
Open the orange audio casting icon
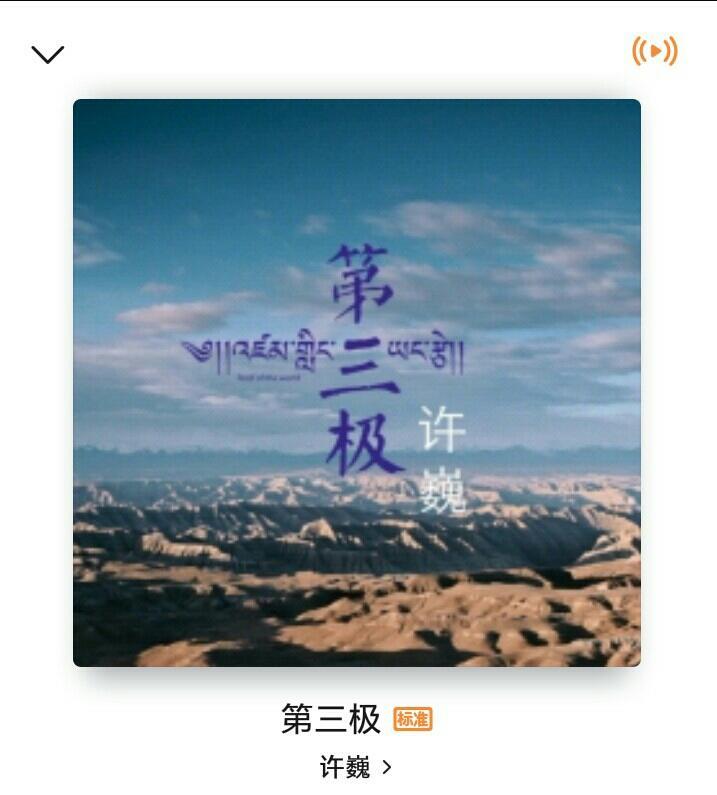coord(654,51)
